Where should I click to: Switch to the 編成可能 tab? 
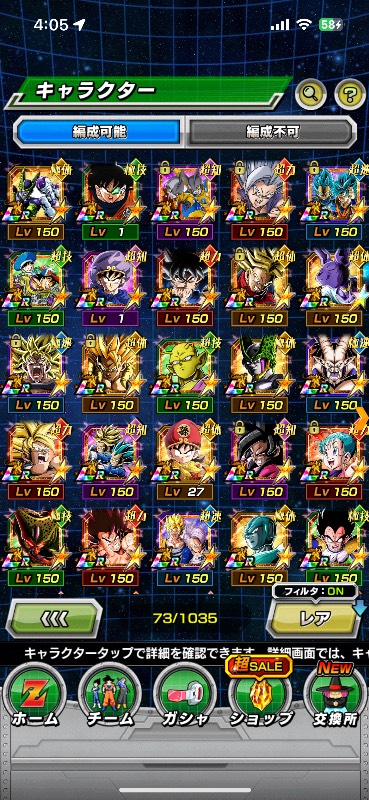click(x=97, y=132)
